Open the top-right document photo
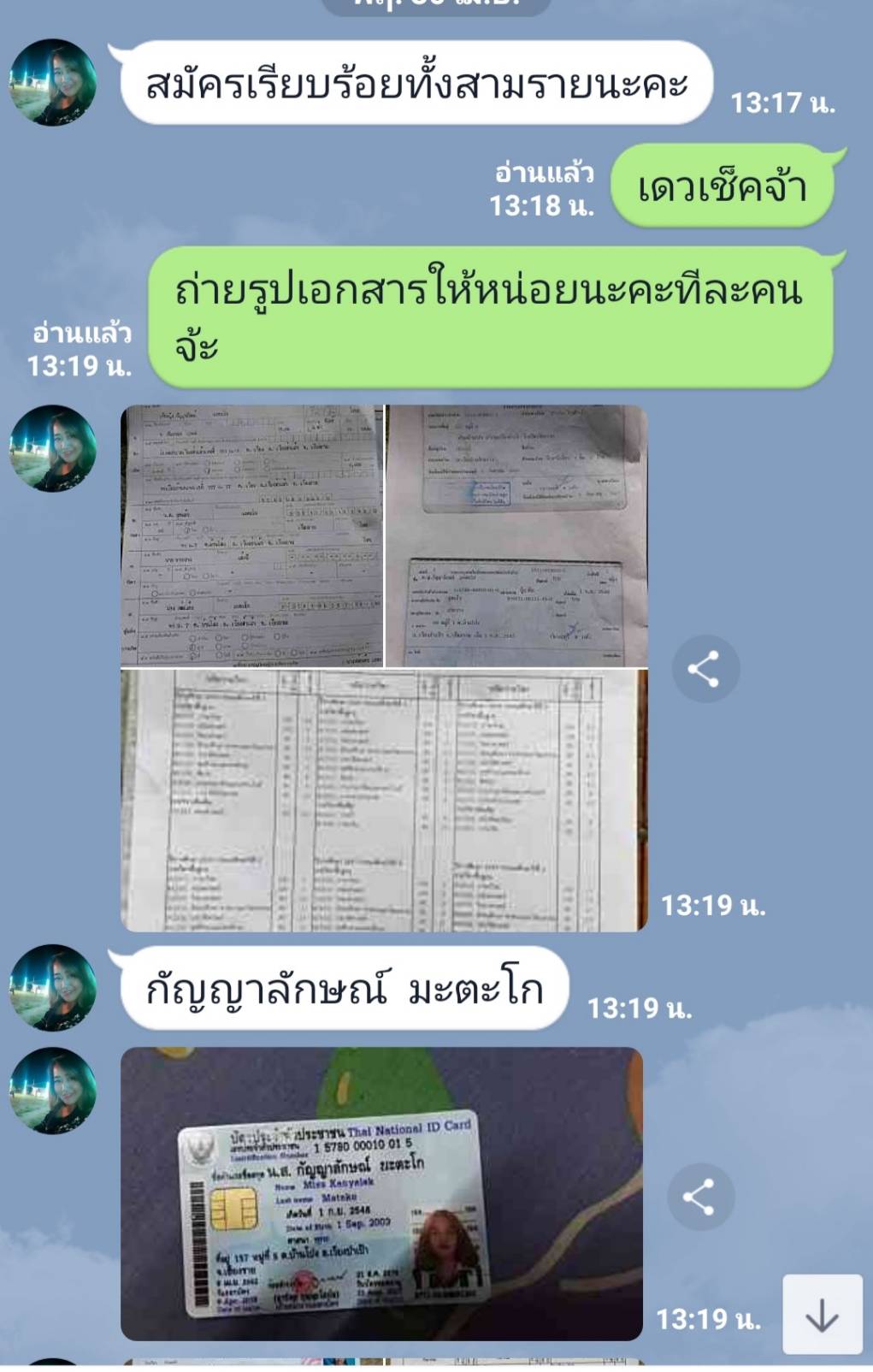 [516, 536]
